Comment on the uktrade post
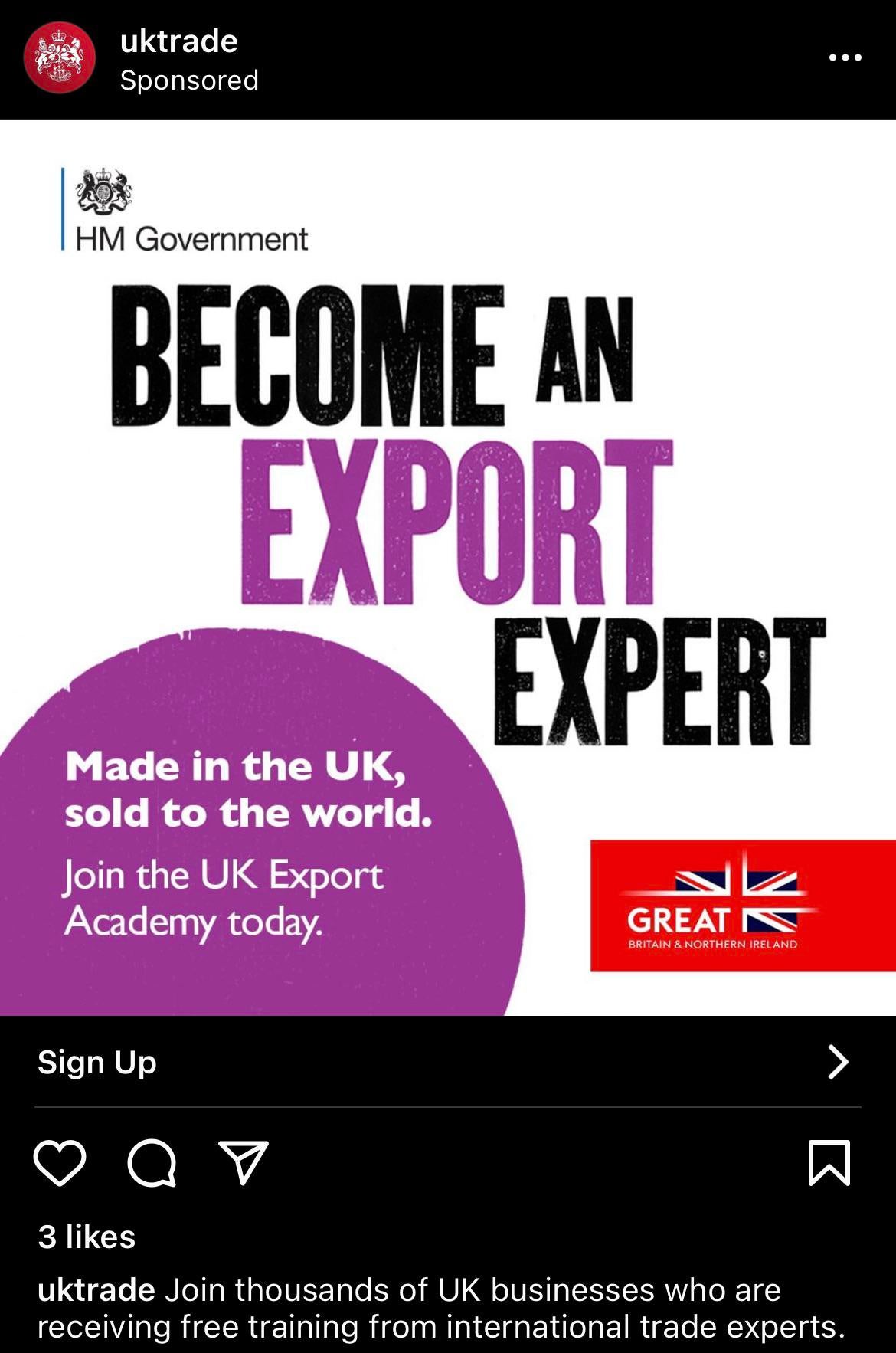896x1353 pixels. (x=152, y=1163)
